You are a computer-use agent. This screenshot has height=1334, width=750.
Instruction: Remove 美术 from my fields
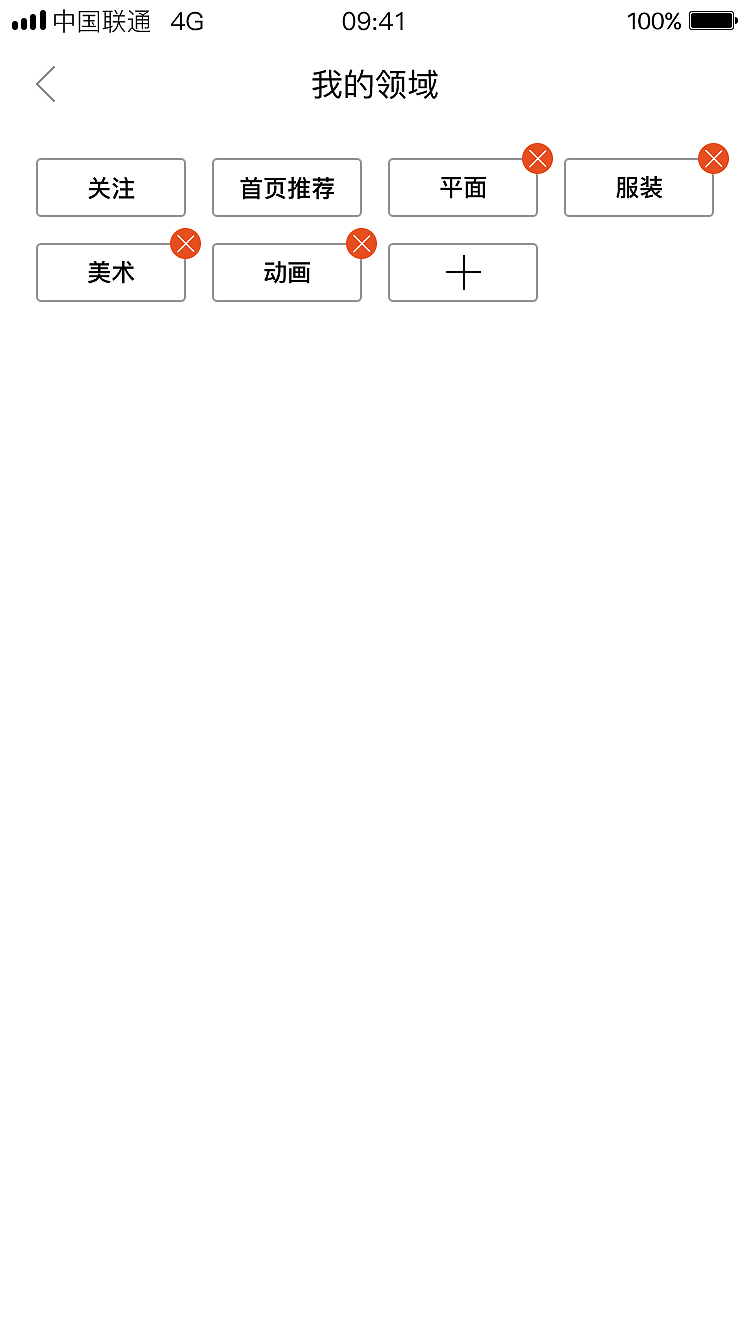[185, 244]
